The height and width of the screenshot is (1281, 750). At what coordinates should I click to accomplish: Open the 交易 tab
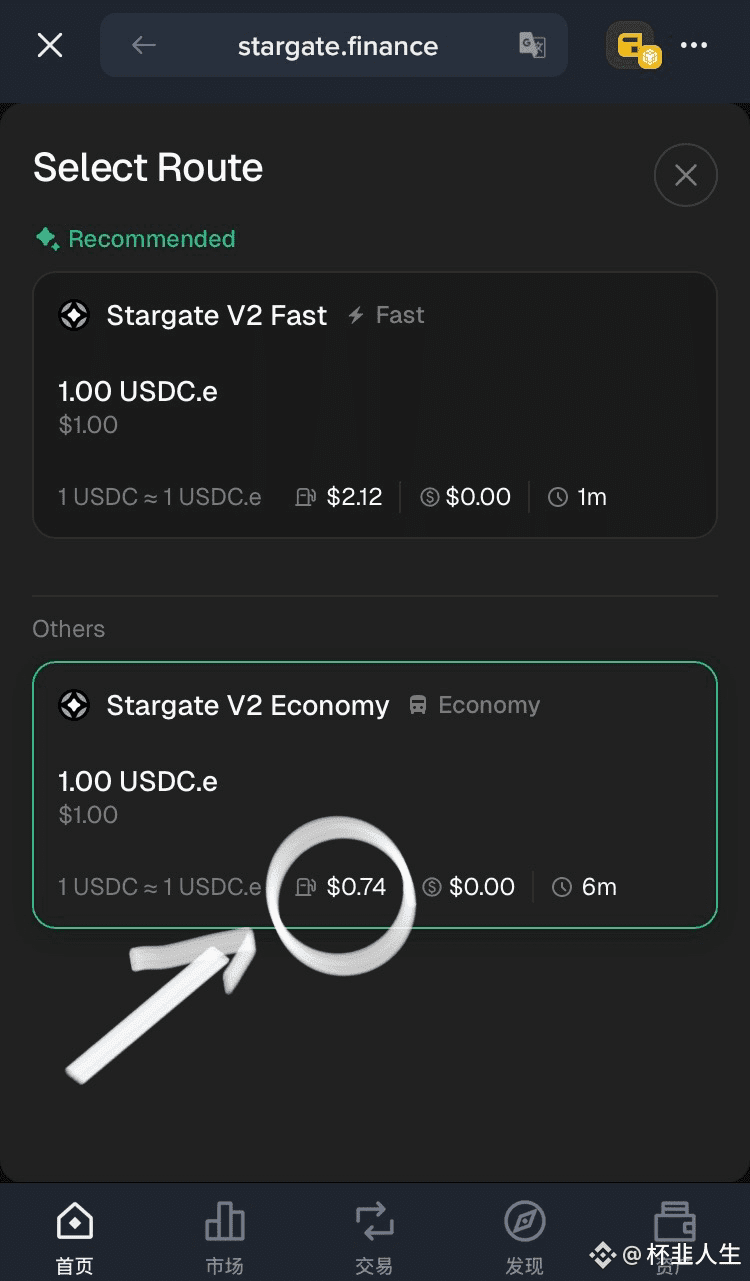tap(374, 1237)
